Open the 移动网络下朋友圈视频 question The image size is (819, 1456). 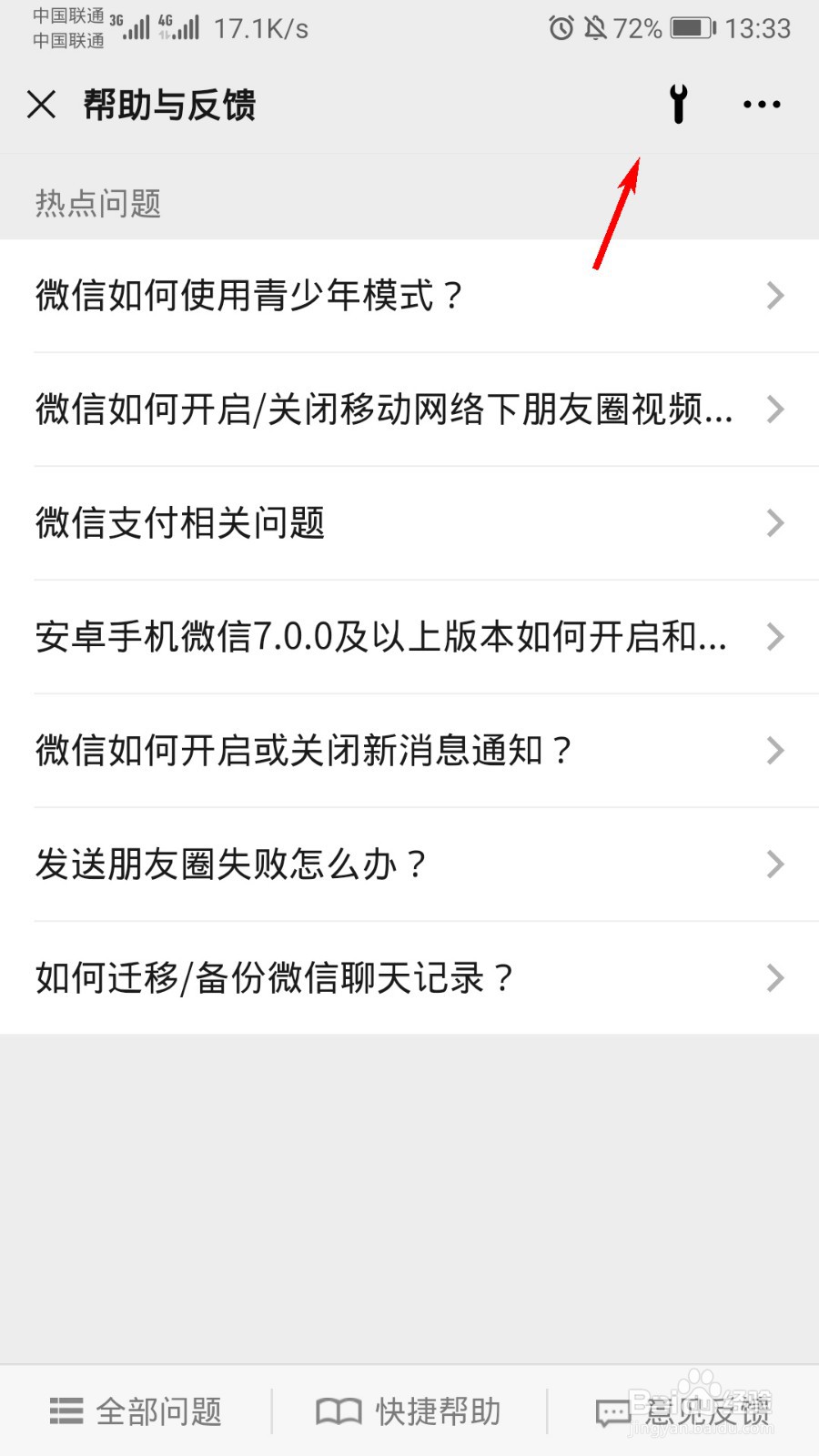pos(409,409)
